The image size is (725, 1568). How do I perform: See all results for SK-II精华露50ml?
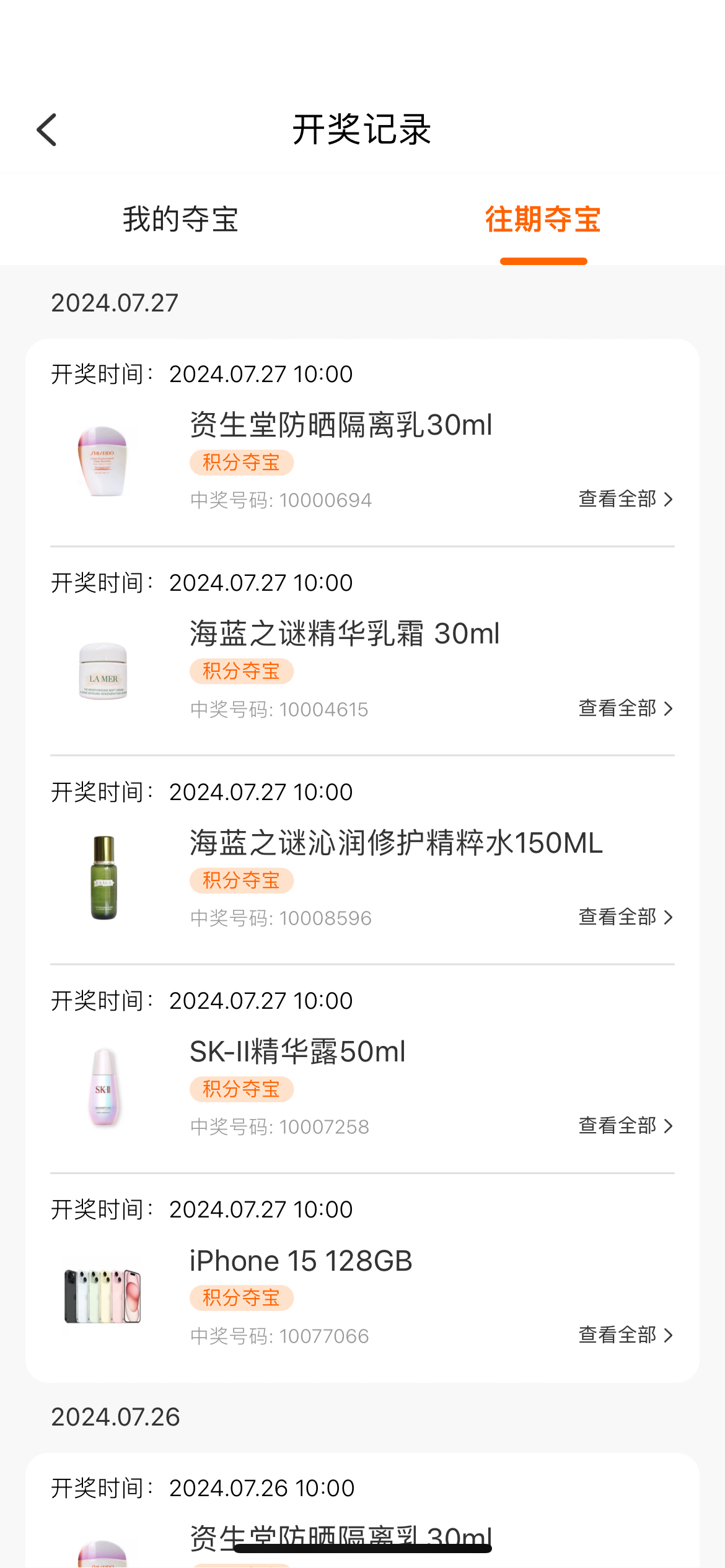pos(625,1126)
